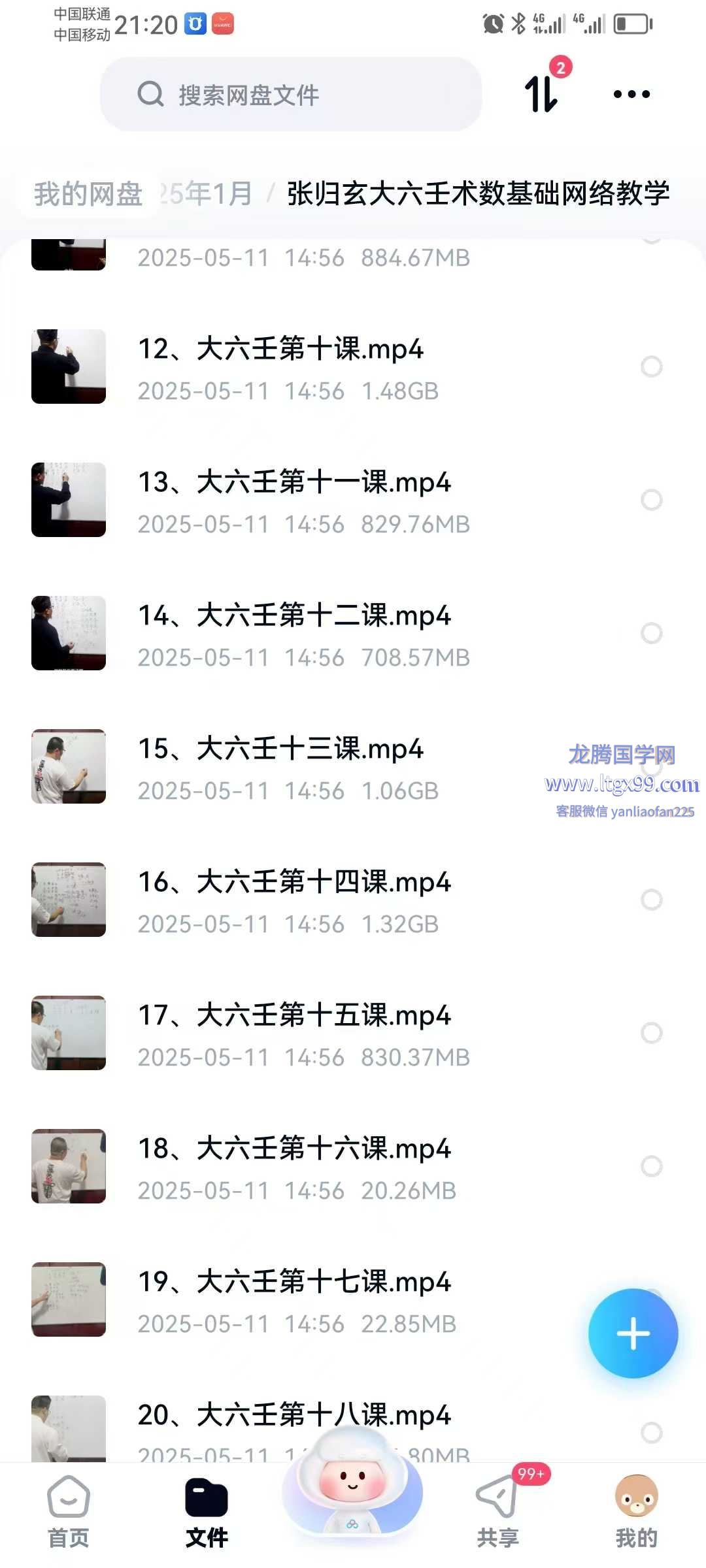Open 19、大六壬第十七课.mp4 video
The image size is (706, 1568).
[x=294, y=1299]
